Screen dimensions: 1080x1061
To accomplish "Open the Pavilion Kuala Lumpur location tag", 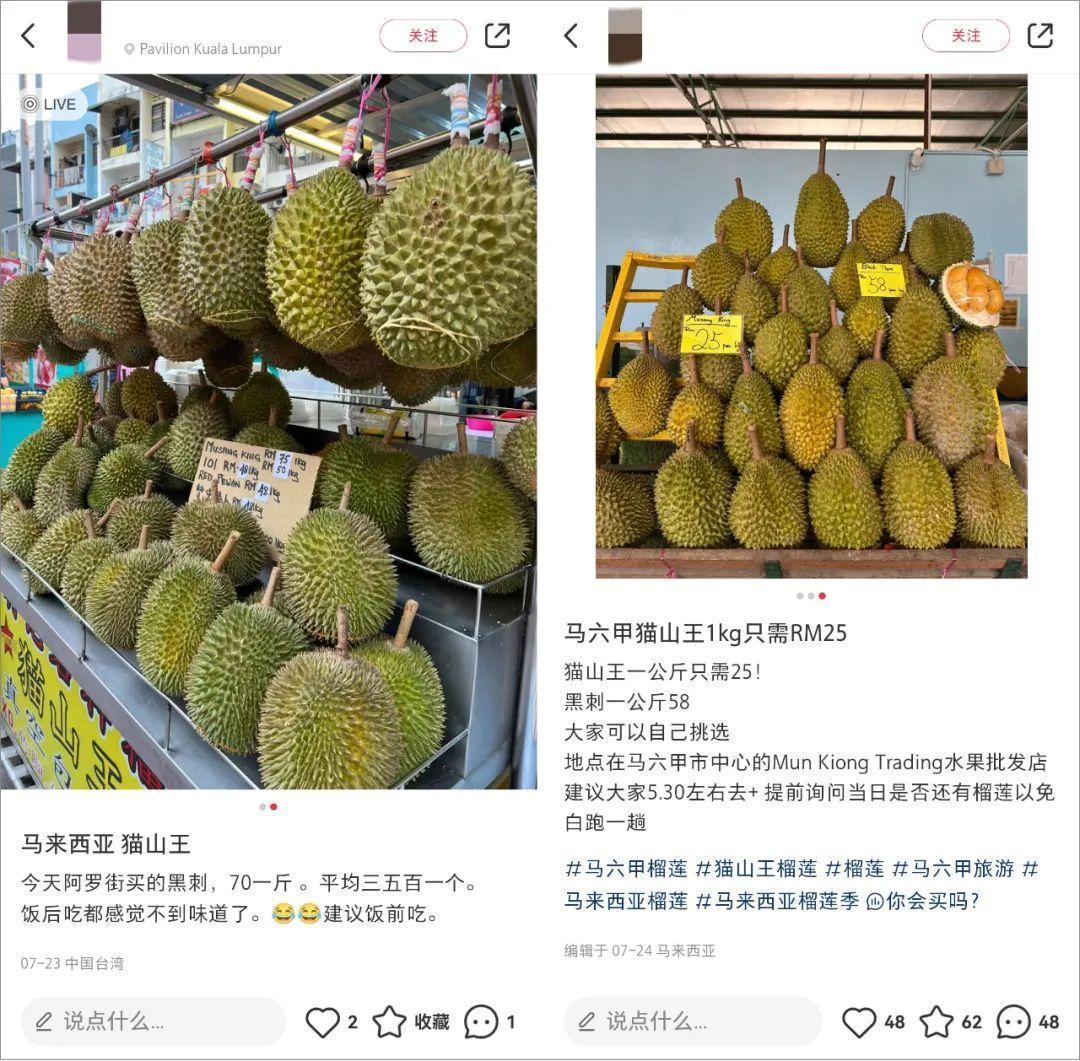I will pos(203,49).
